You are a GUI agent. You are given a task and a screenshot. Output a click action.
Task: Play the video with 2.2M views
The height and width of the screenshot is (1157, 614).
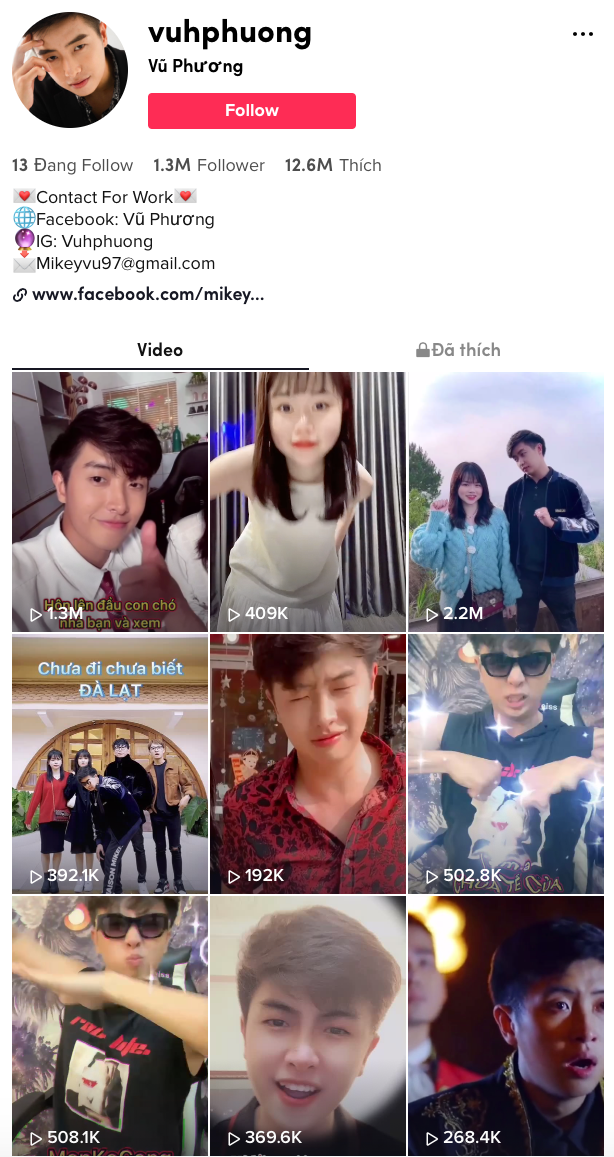505,501
